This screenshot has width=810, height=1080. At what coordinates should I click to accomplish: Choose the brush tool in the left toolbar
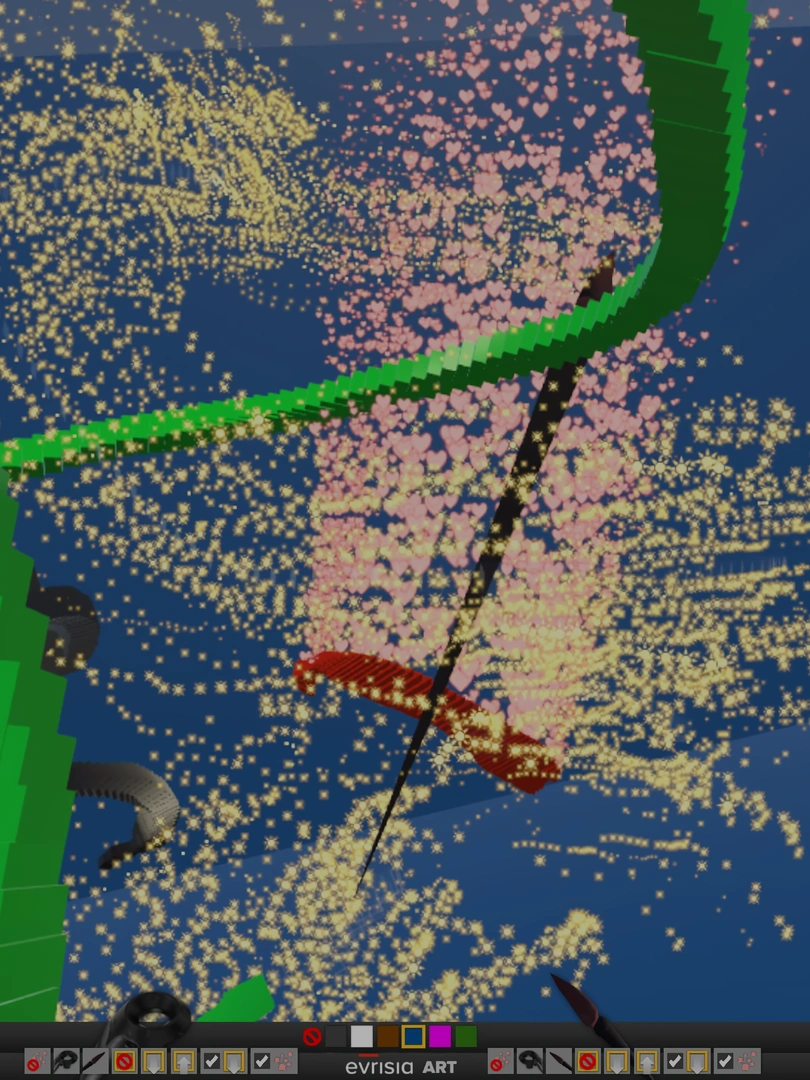[95, 1061]
